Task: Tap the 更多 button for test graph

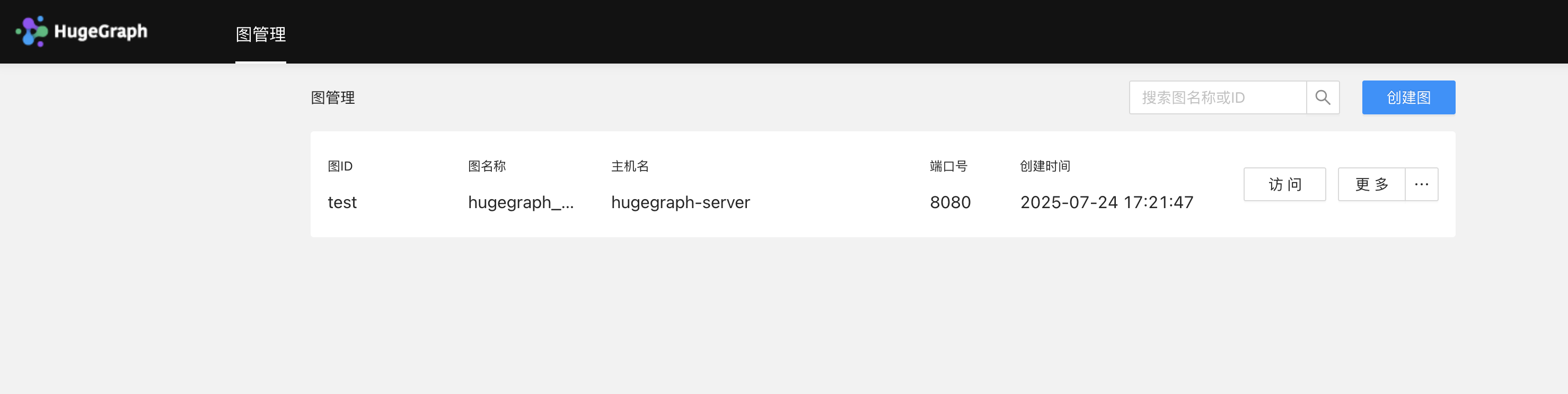Action: tap(1371, 184)
